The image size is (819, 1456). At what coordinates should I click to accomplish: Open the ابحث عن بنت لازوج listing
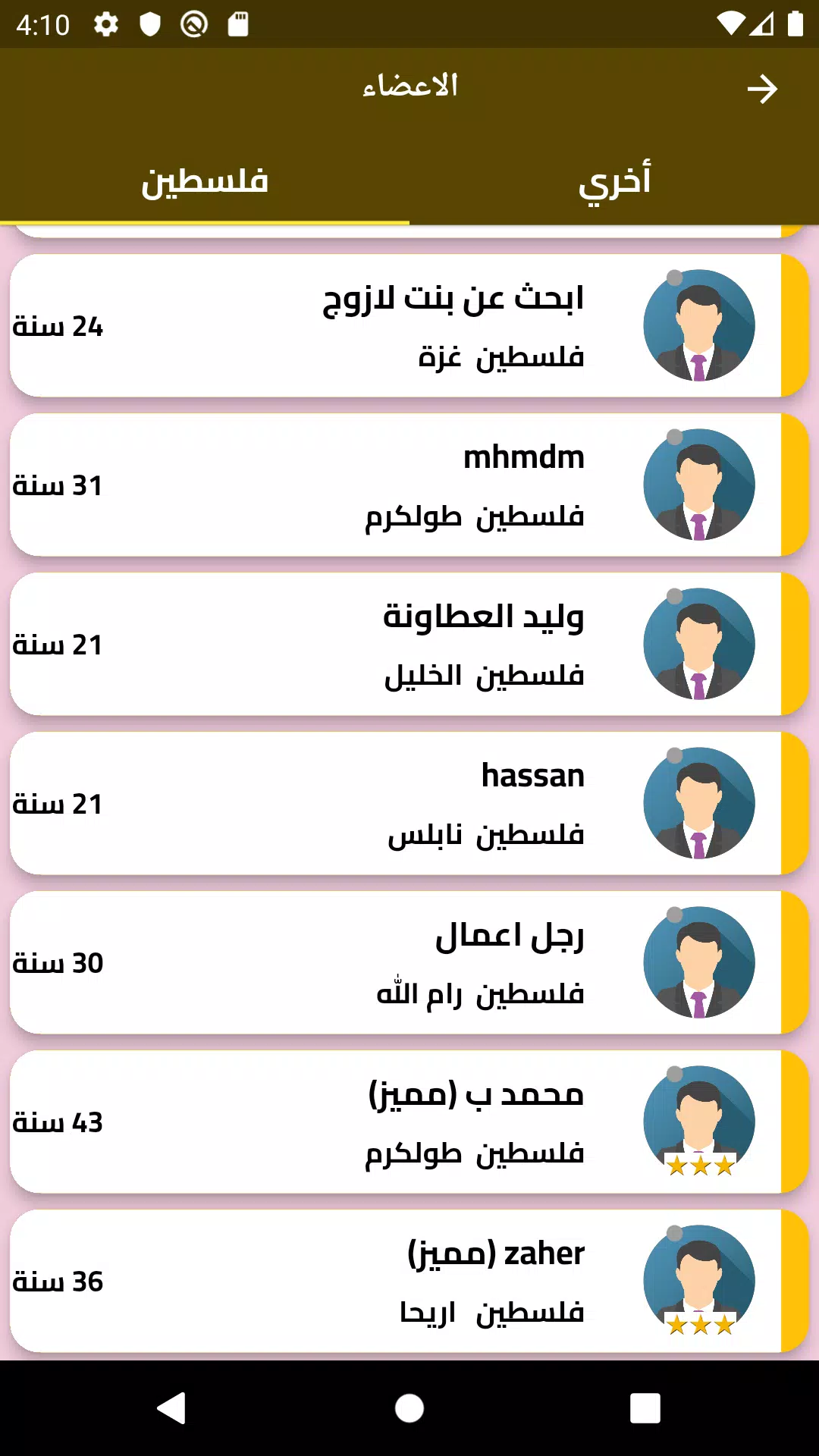point(402,325)
